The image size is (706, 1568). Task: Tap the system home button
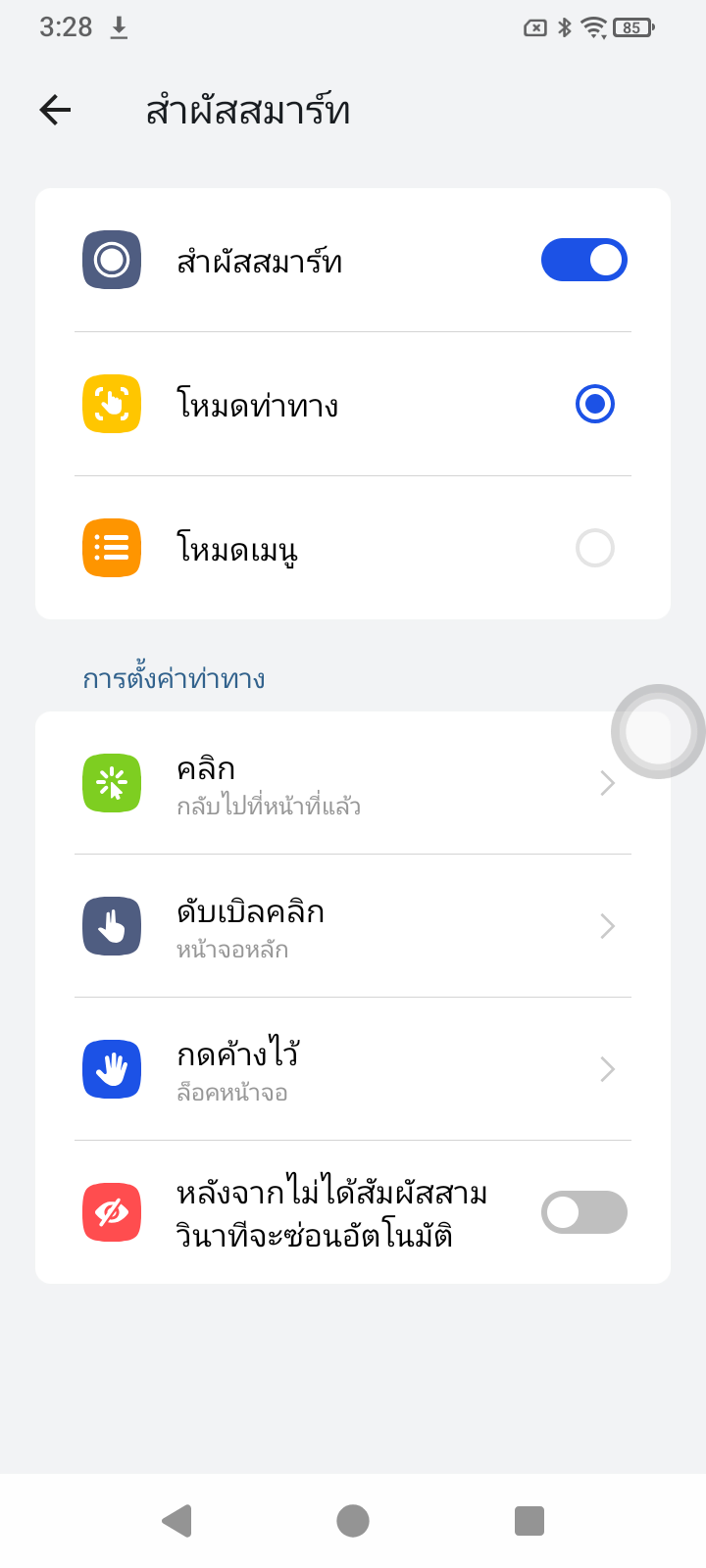click(353, 1521)
